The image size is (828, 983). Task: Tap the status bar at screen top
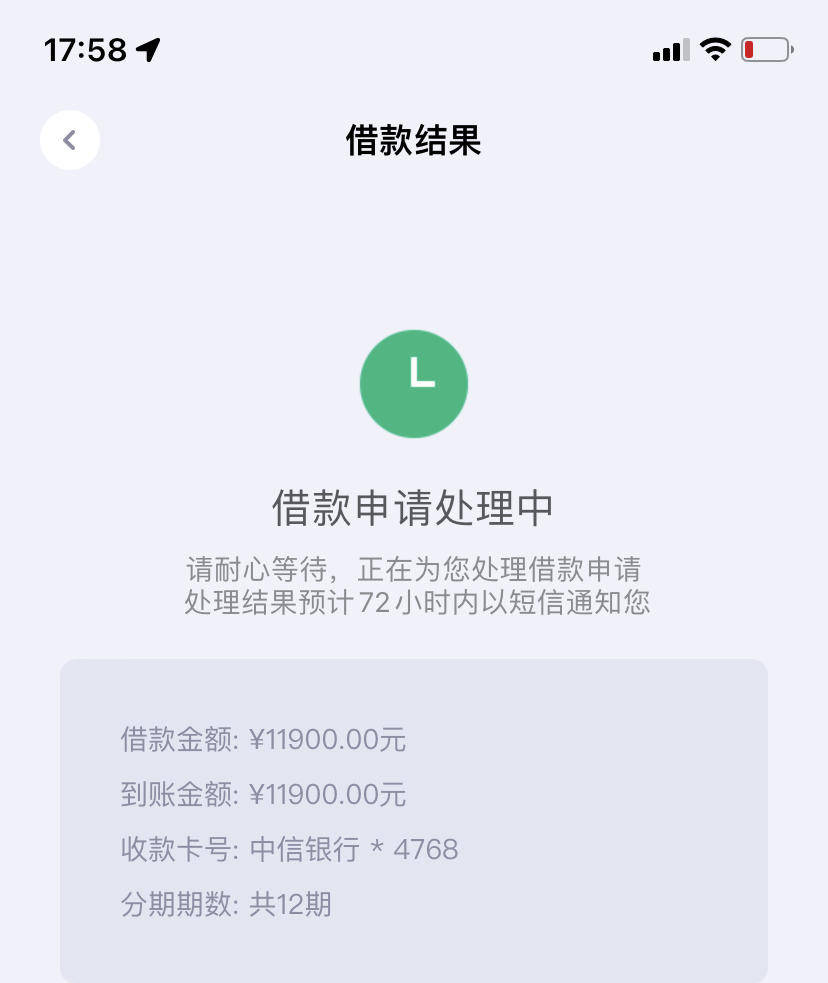(414, 47)
